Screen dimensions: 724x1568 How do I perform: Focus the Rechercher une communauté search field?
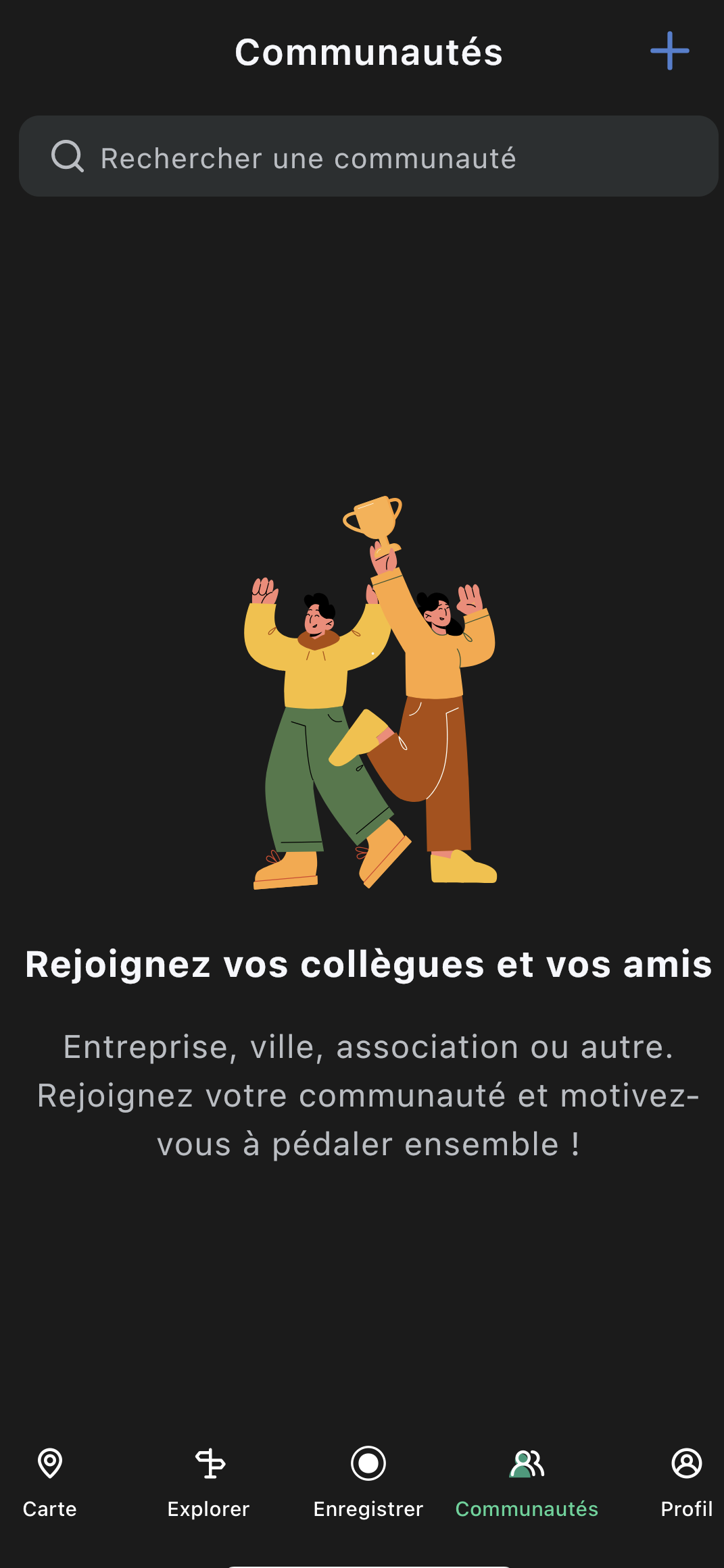368,157
